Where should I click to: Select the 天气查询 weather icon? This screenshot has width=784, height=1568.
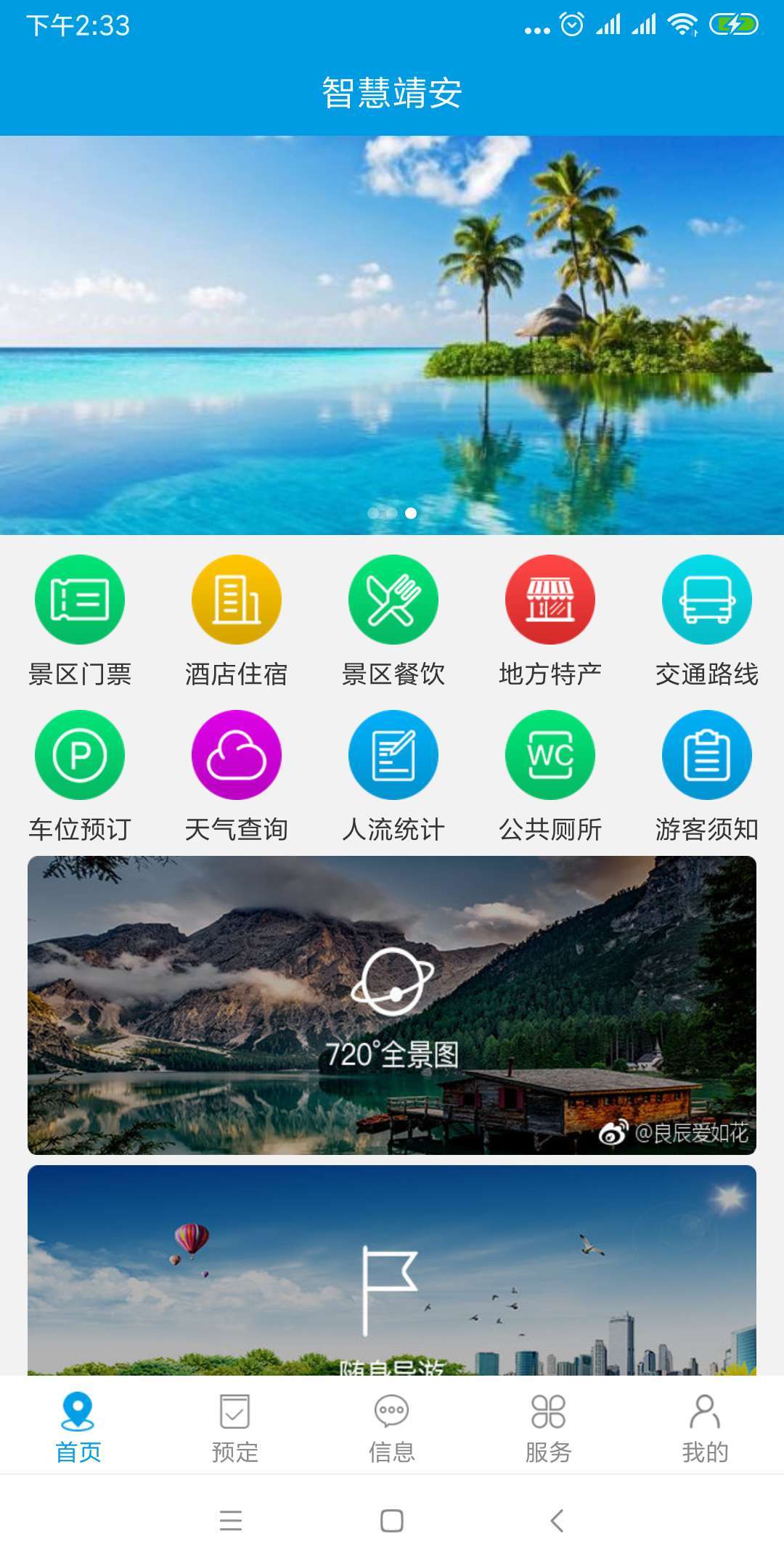coord(234,755)
